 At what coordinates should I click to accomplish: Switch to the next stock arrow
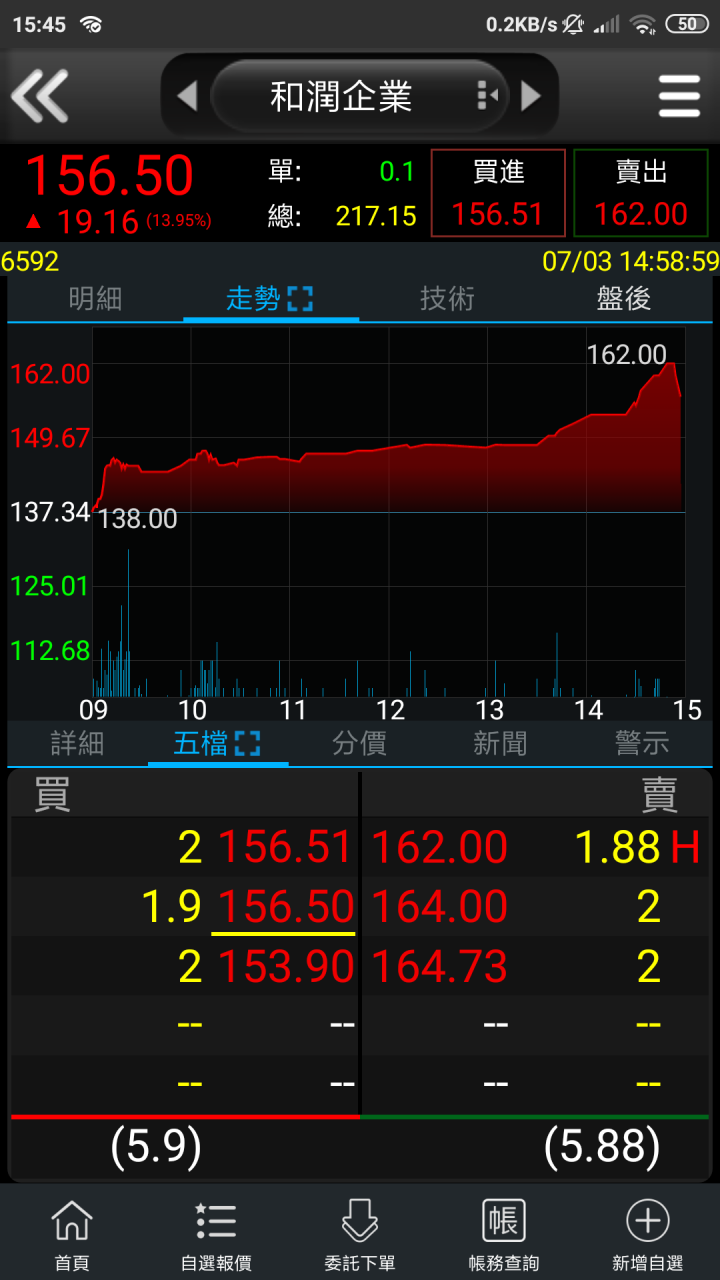[531, 97]
